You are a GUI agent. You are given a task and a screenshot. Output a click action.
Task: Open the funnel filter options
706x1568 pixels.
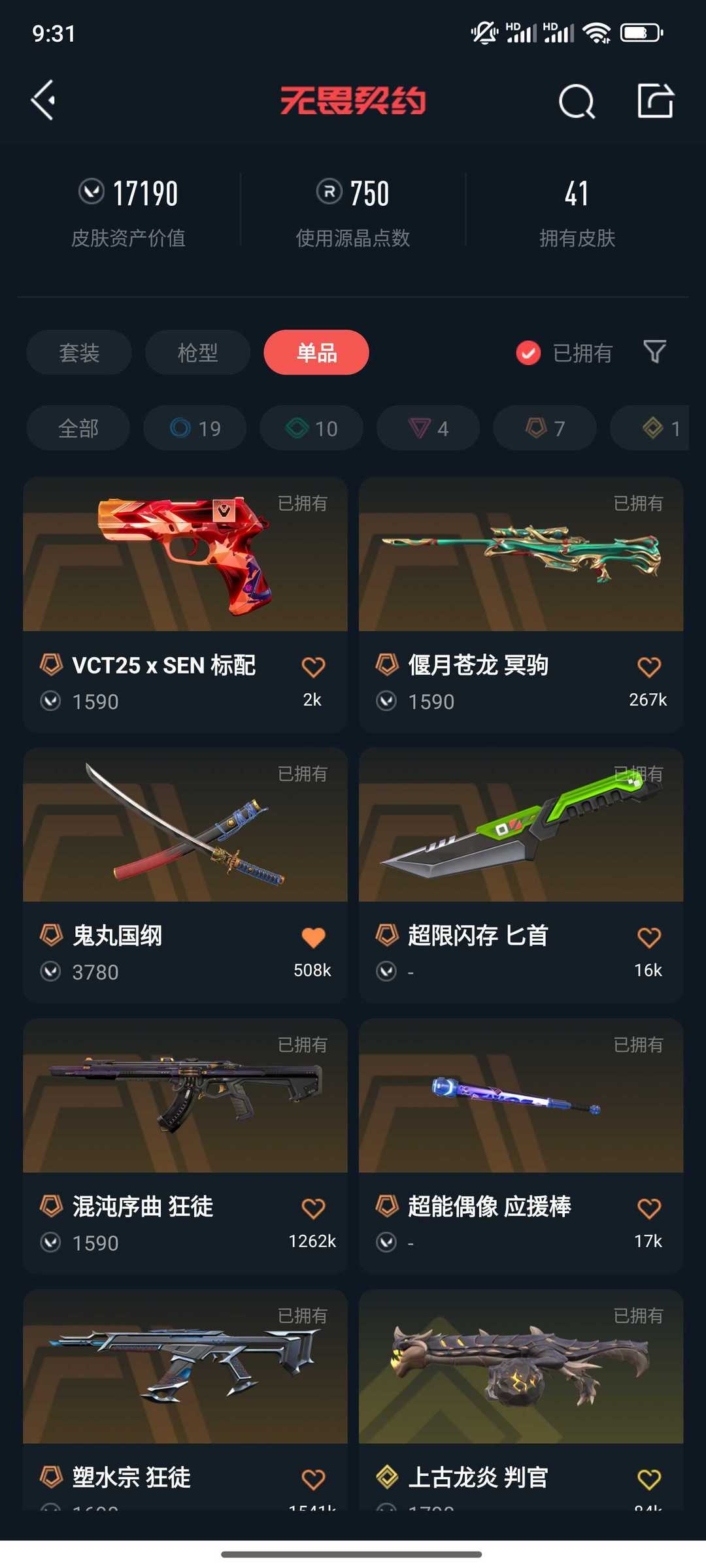pos(654,352)
